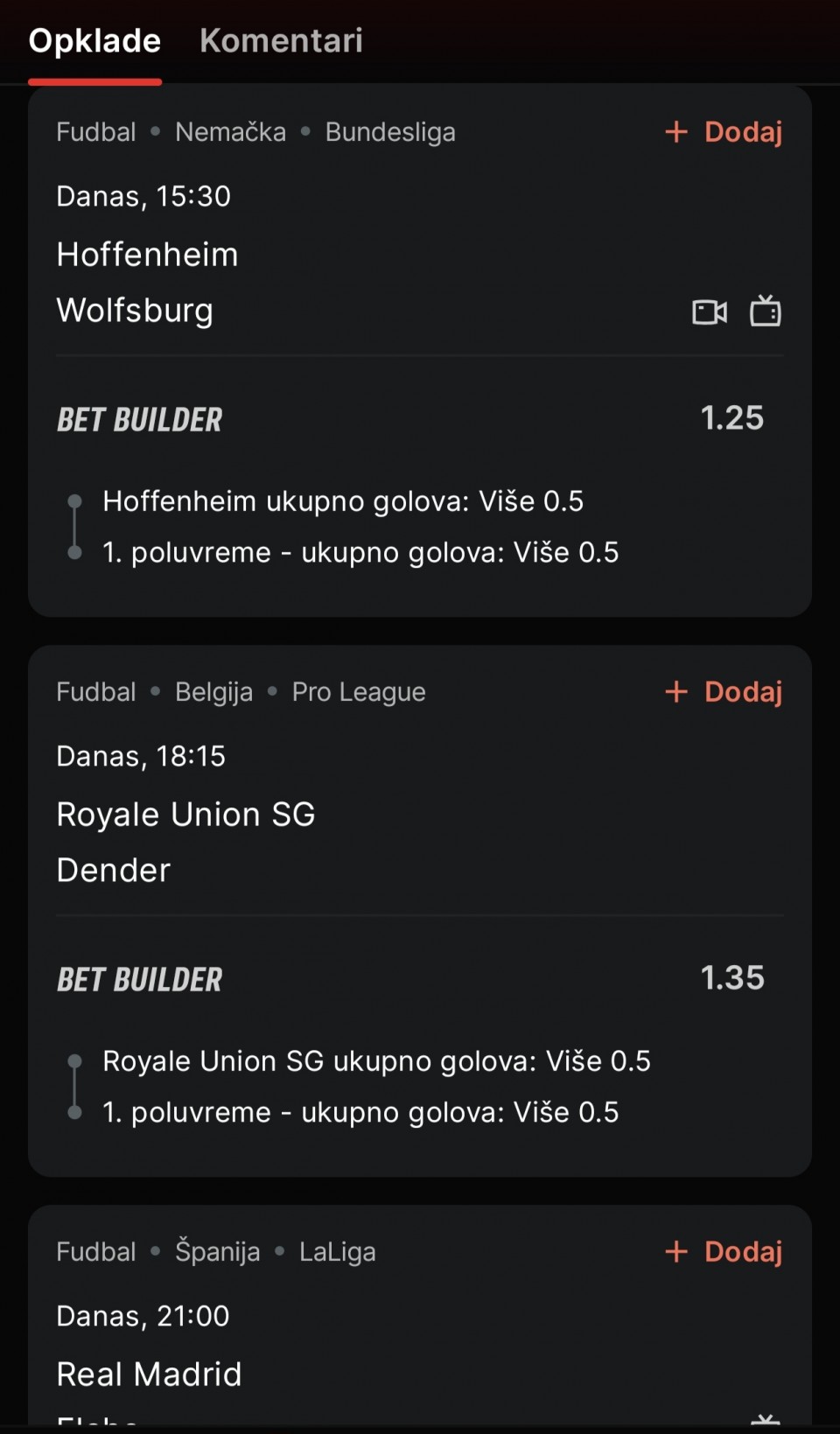The image size is (840, 1434).
Task: Open video stream icon for Hoffenheim match
Action: click(x=709, y=311)
